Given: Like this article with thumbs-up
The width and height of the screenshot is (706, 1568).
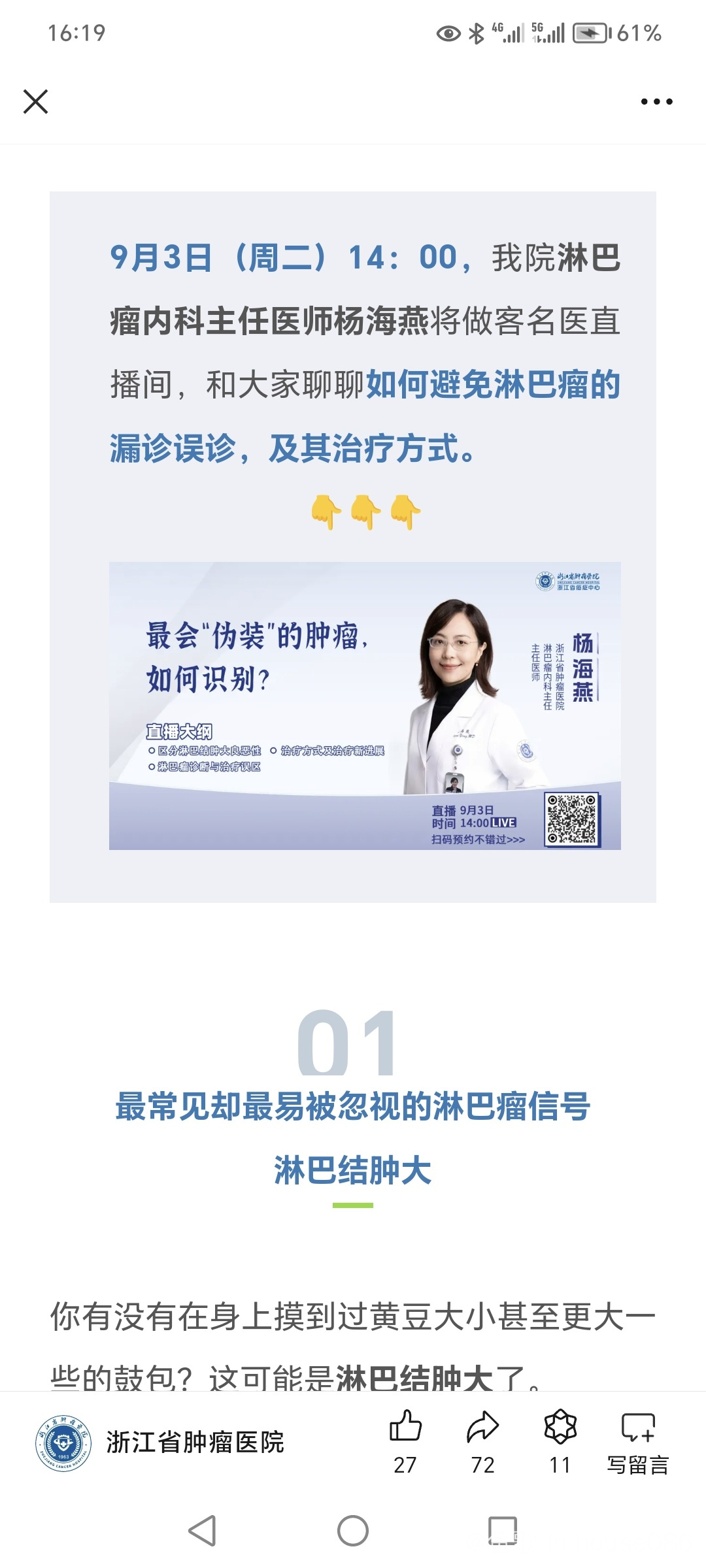Looking at the screenshot, I should tap(405, 1442).
